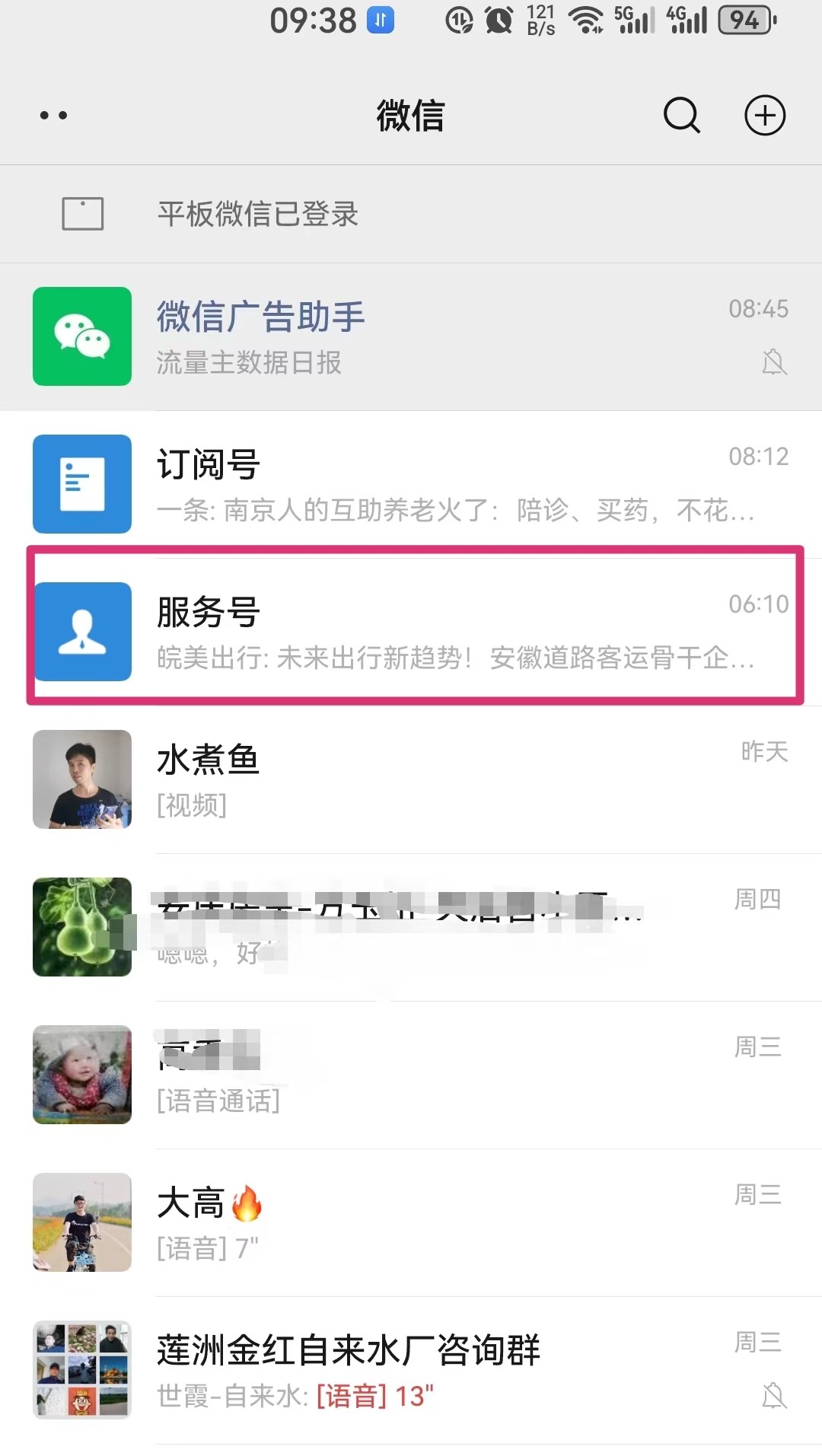Open the 莲洲金红自来水厂咨询群 group chat
This screenshot has width=822, height=1456.
point(411,1370)
